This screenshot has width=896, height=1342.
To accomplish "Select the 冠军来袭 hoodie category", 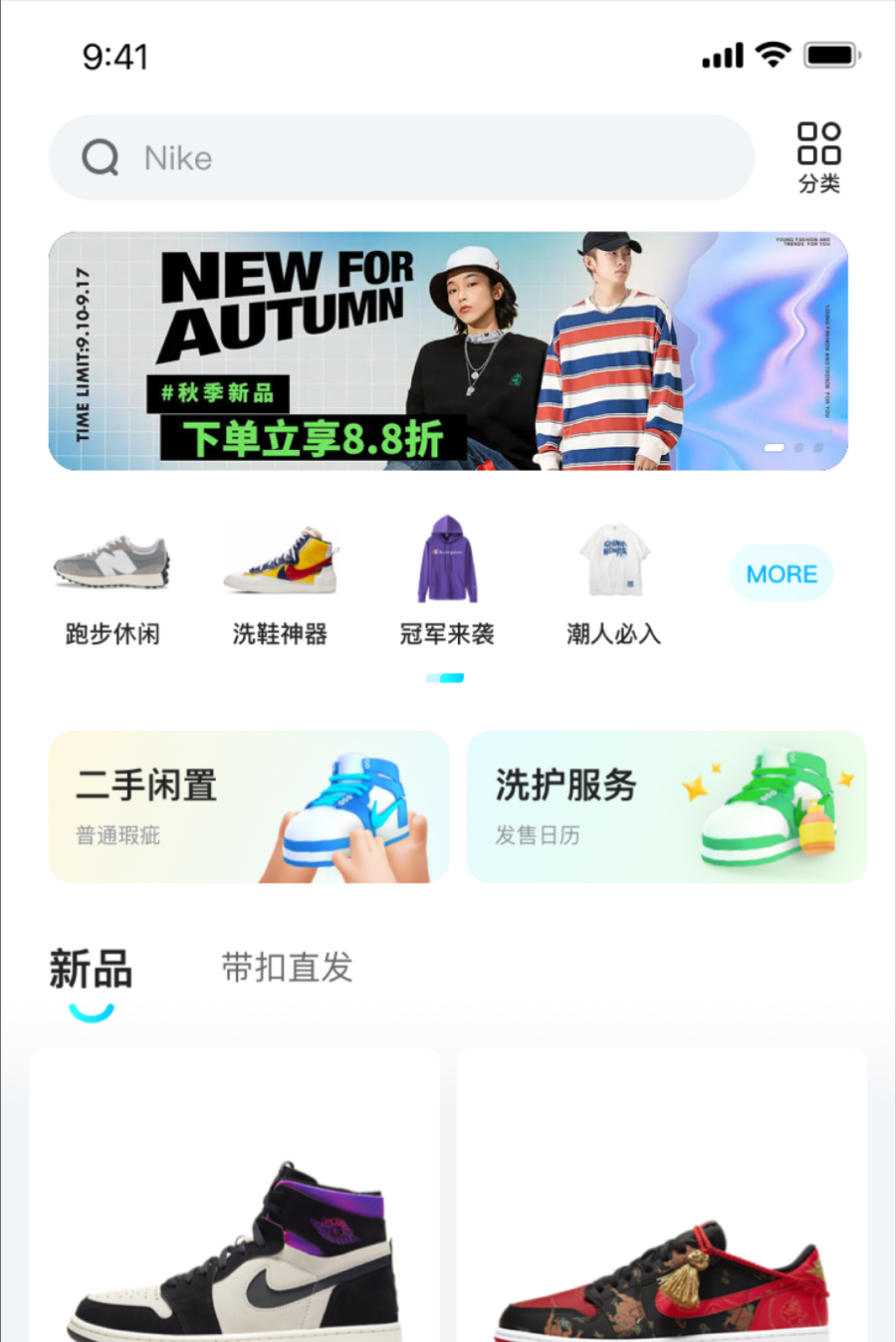I will 447,583.
